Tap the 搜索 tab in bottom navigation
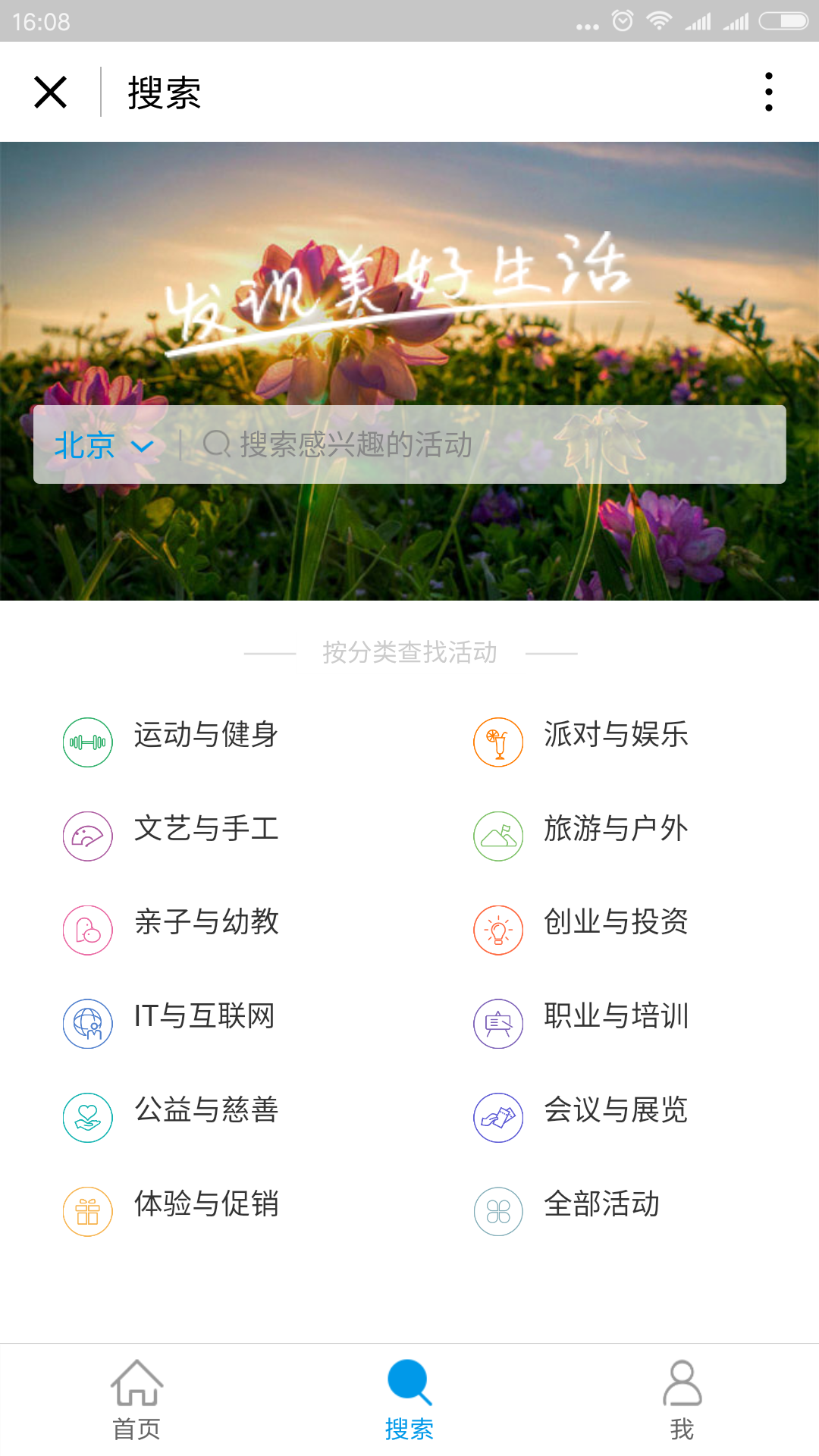 (x=409, y=1400)
